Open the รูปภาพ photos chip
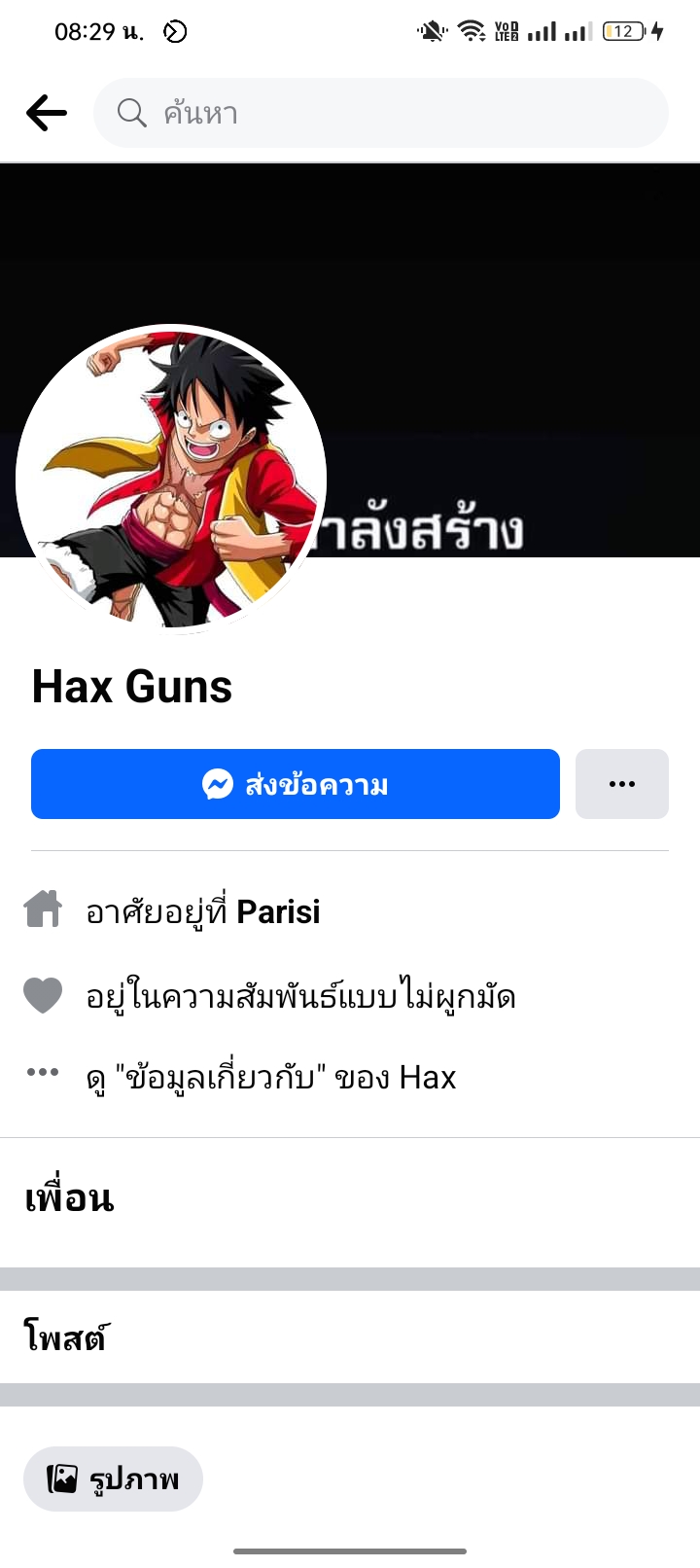The height and width of the screenshot is (1568, 700). click(x=113, y=1479)
